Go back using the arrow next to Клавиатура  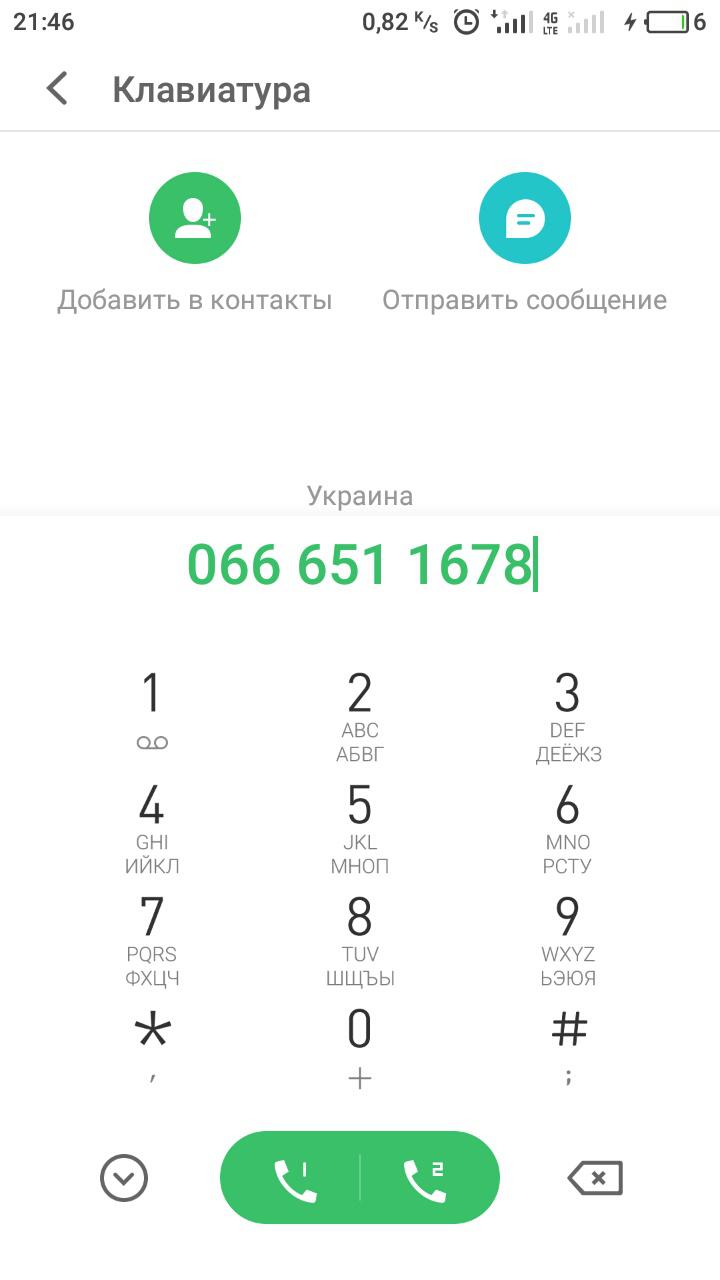point(57,89)
